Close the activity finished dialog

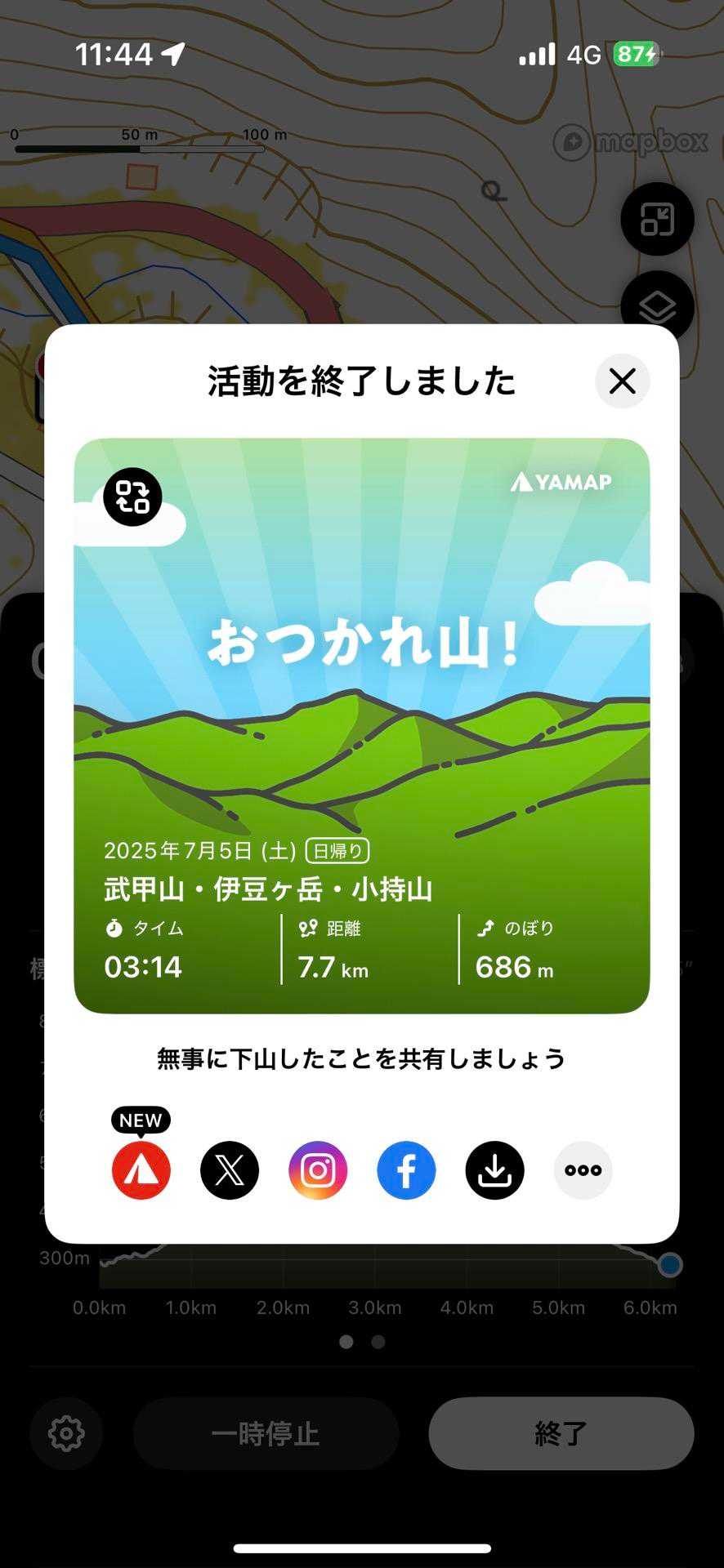[x=622, y=381]
